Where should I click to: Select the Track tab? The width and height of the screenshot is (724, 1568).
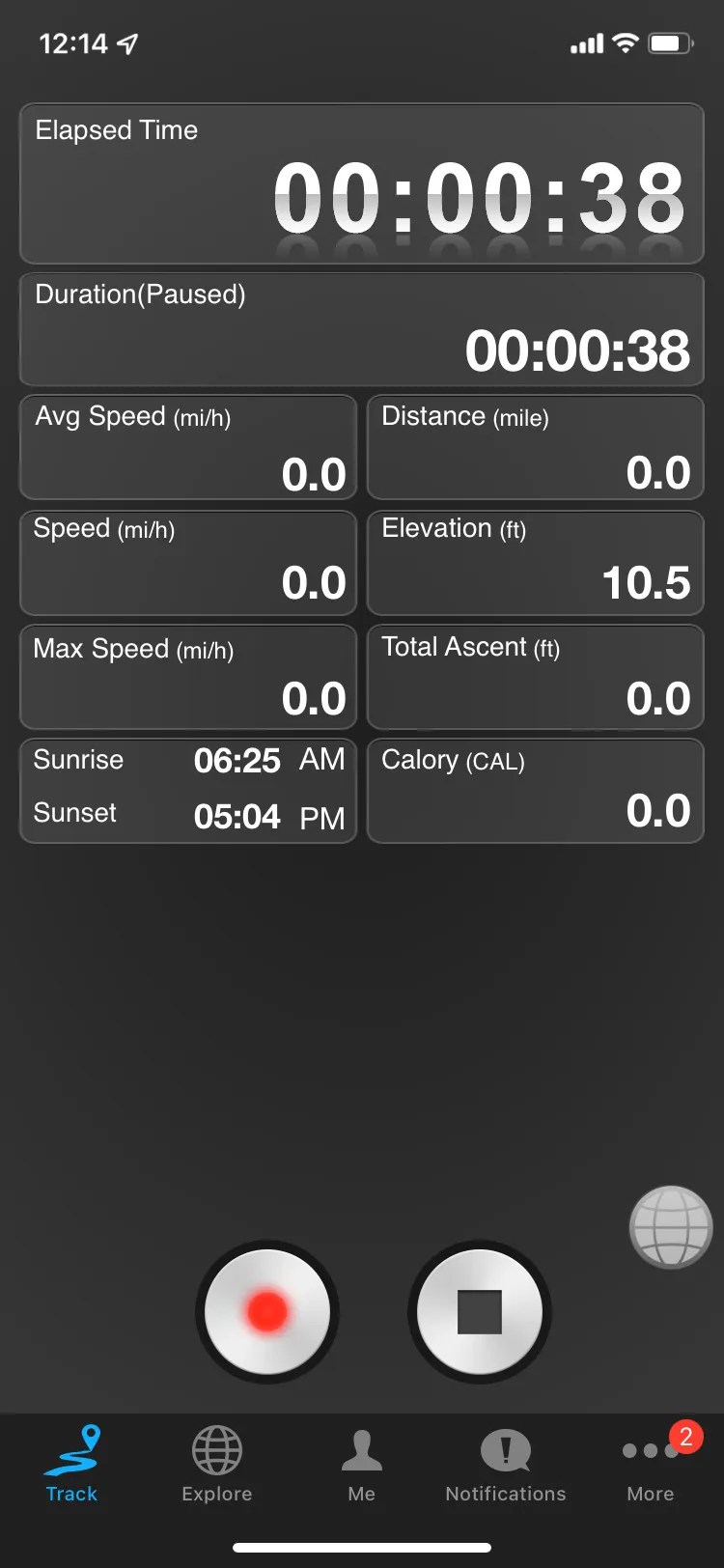pyautogui.click(x=72, y=1465)
